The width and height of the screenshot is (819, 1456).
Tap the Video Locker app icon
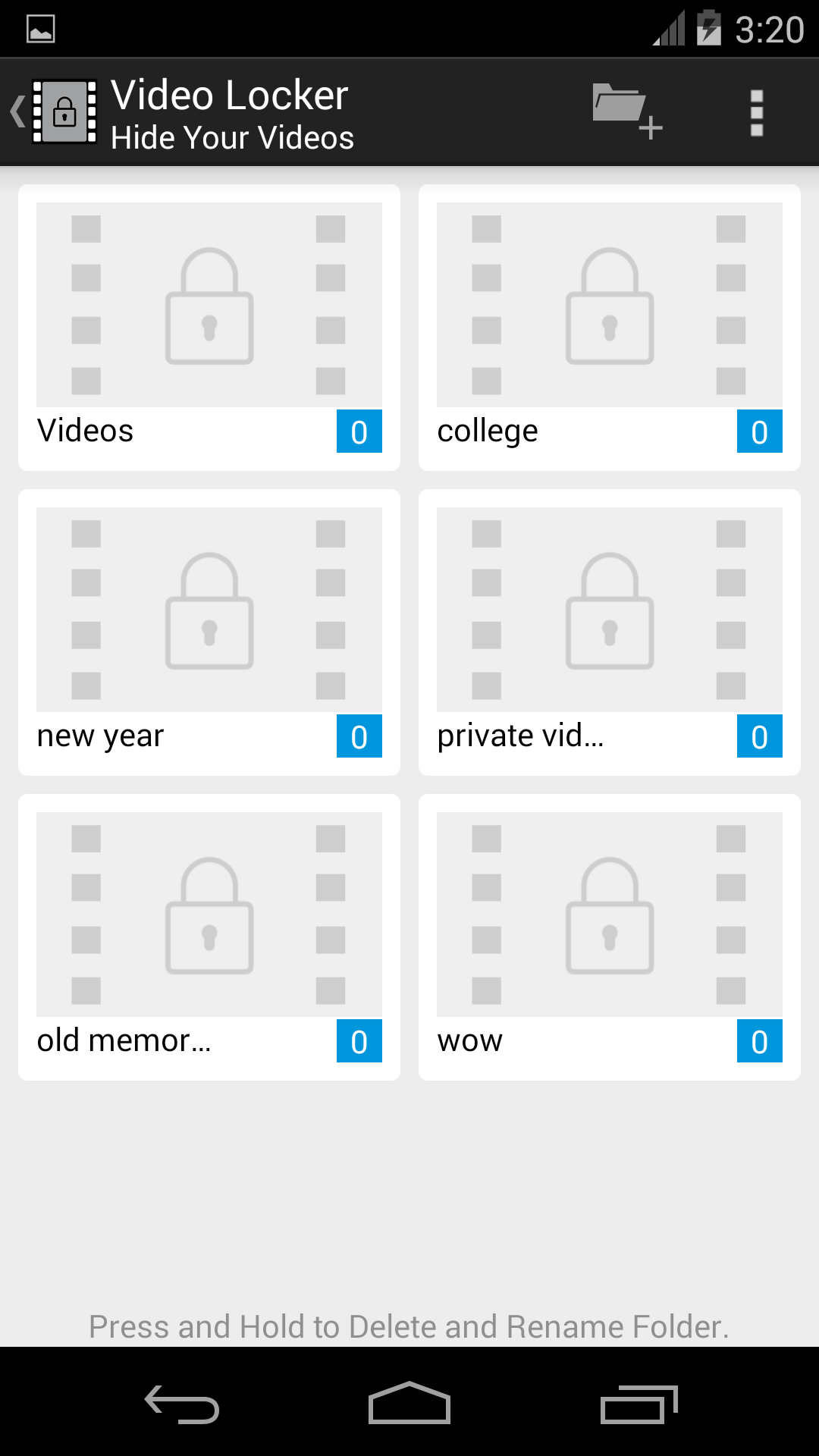[x=64, y=112]
